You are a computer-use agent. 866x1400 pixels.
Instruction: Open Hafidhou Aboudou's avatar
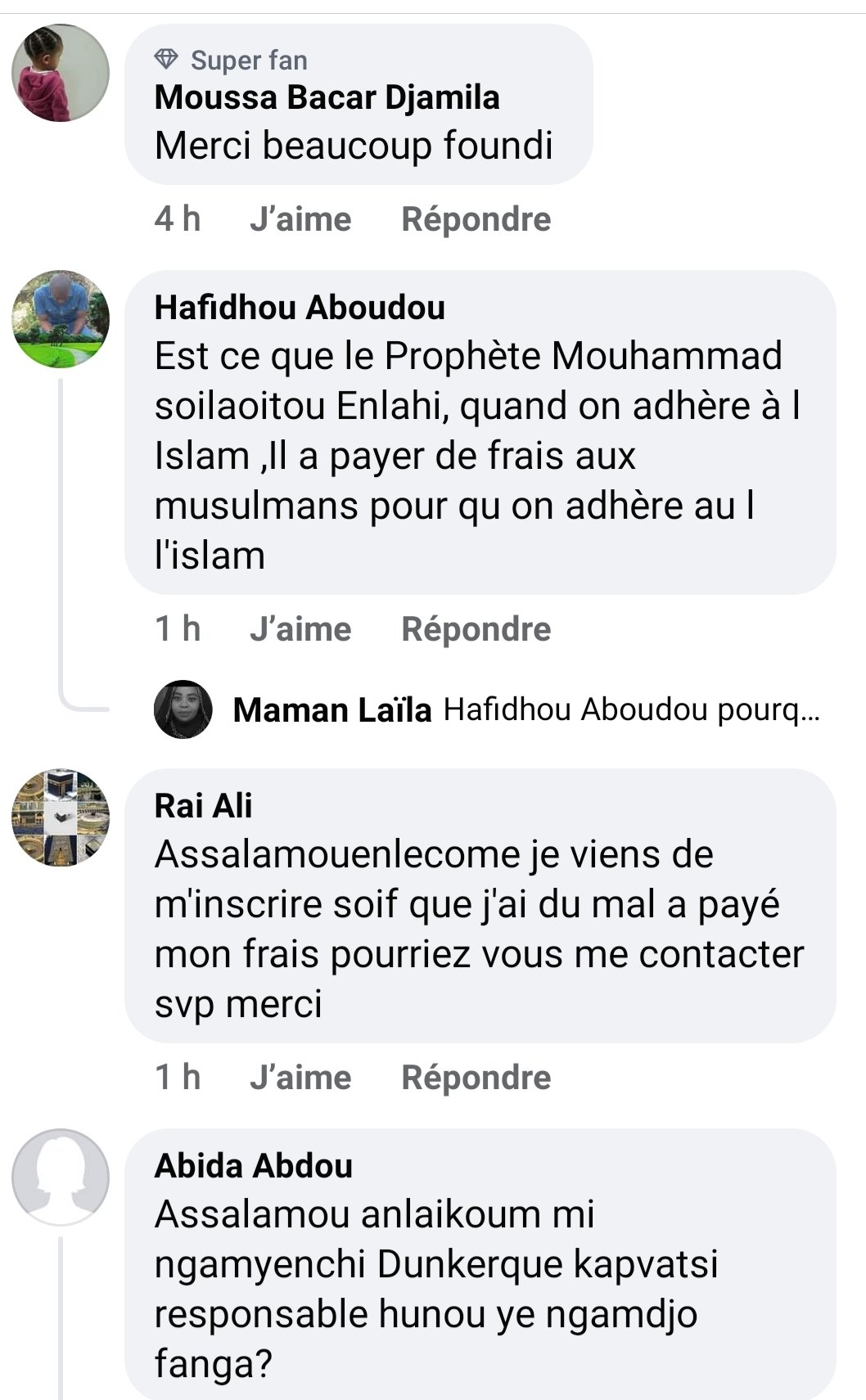(x=61, y=319)
